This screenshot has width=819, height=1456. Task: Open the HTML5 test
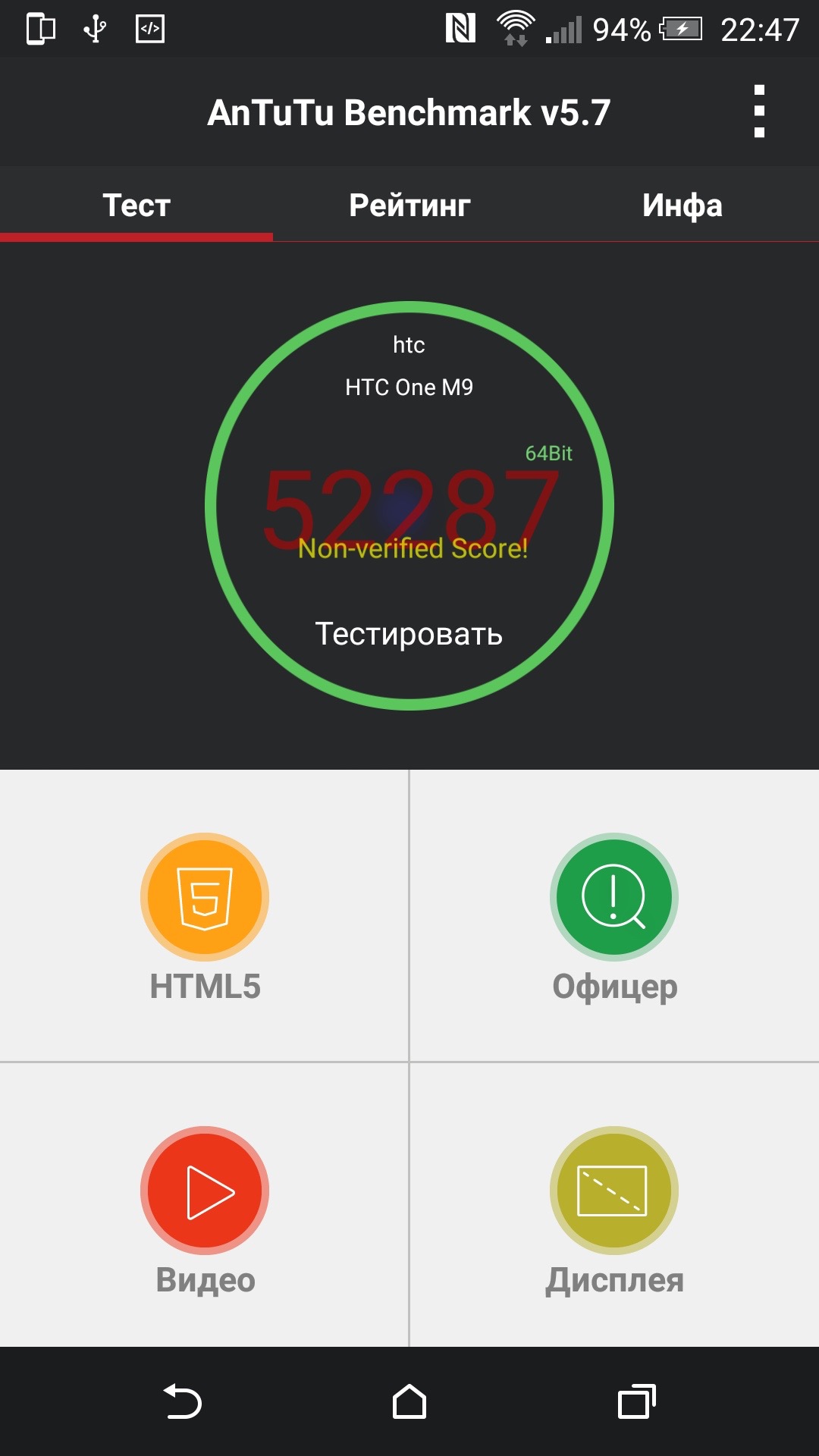[205, 916]
